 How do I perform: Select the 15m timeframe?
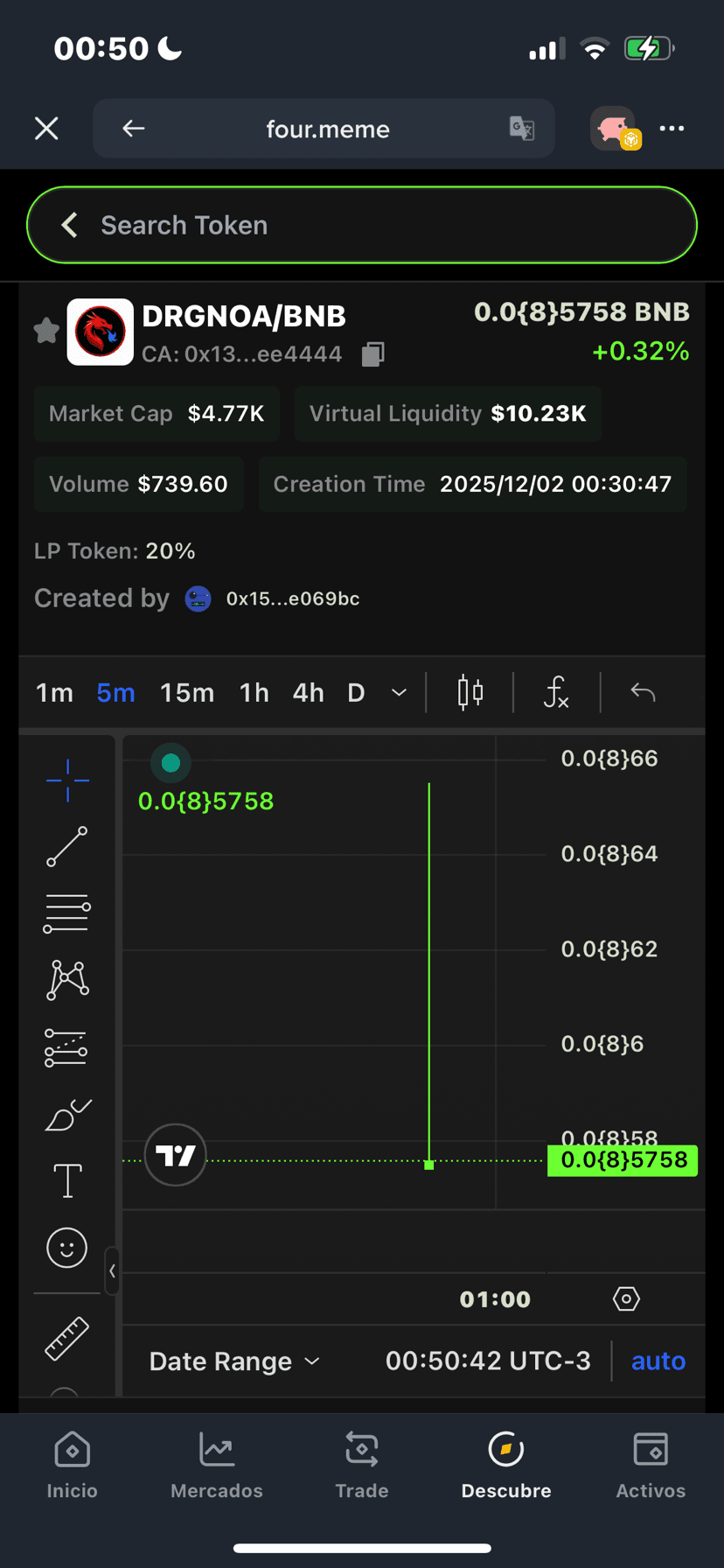[187, 693]
